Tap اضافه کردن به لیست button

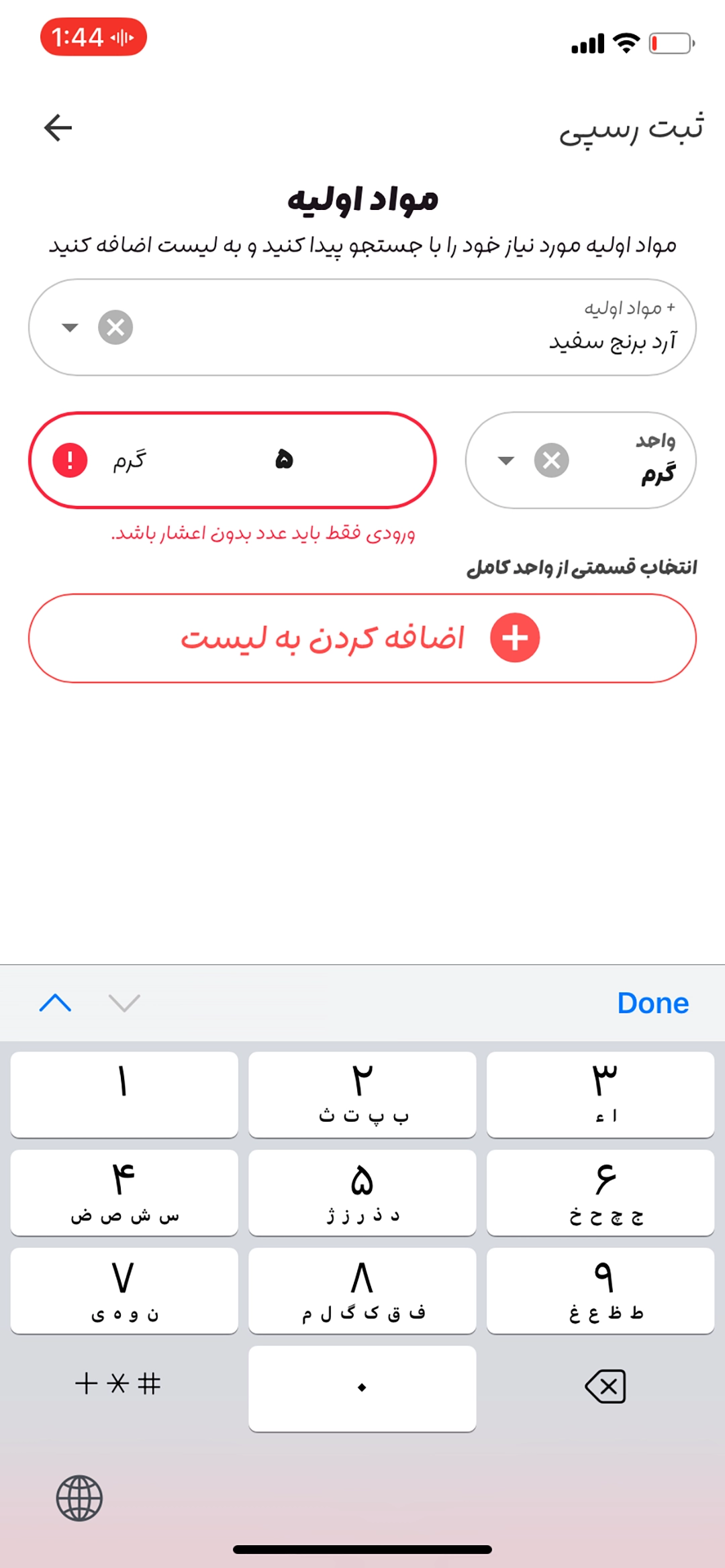(362, 638)
